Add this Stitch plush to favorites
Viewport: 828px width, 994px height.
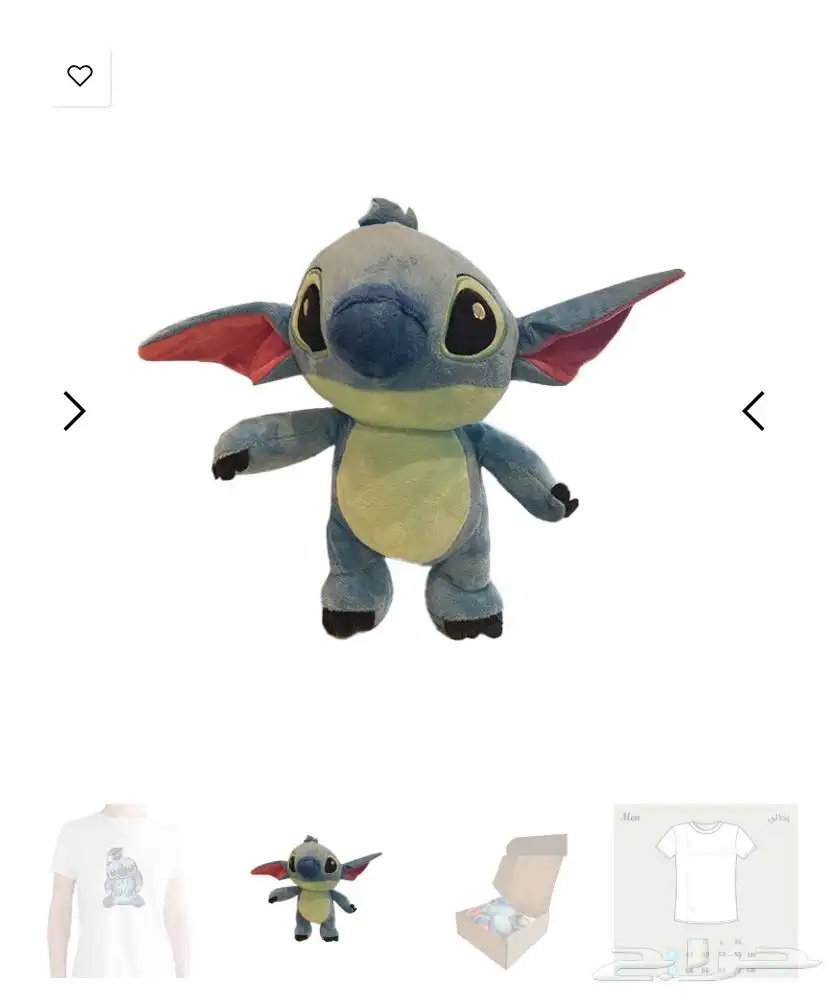[80, 76]
